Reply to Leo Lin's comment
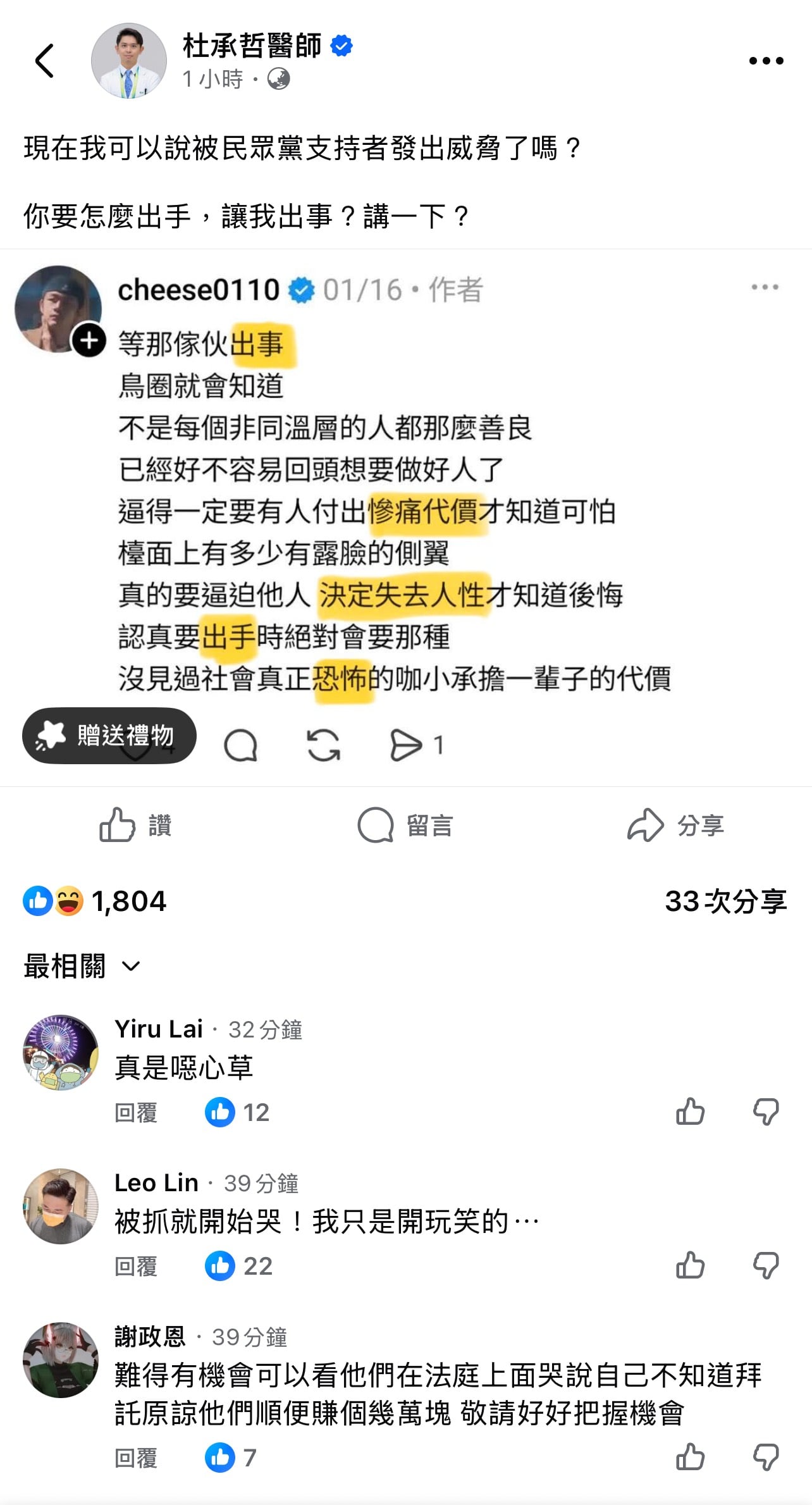The height and width of the screenshot is (1505, 812). (x=136, y=1267)
